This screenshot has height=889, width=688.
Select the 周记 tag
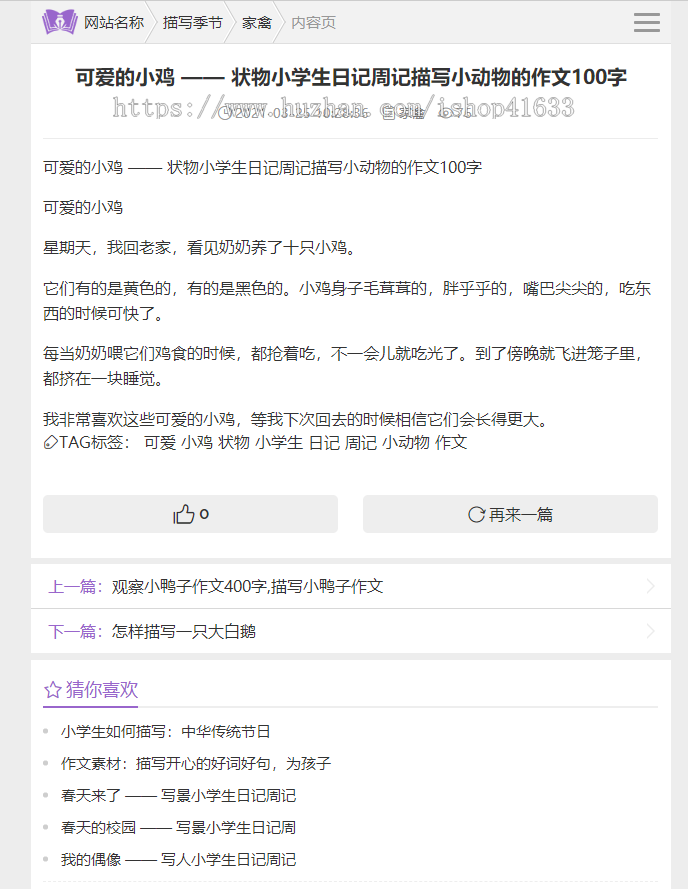click(360, 442)
